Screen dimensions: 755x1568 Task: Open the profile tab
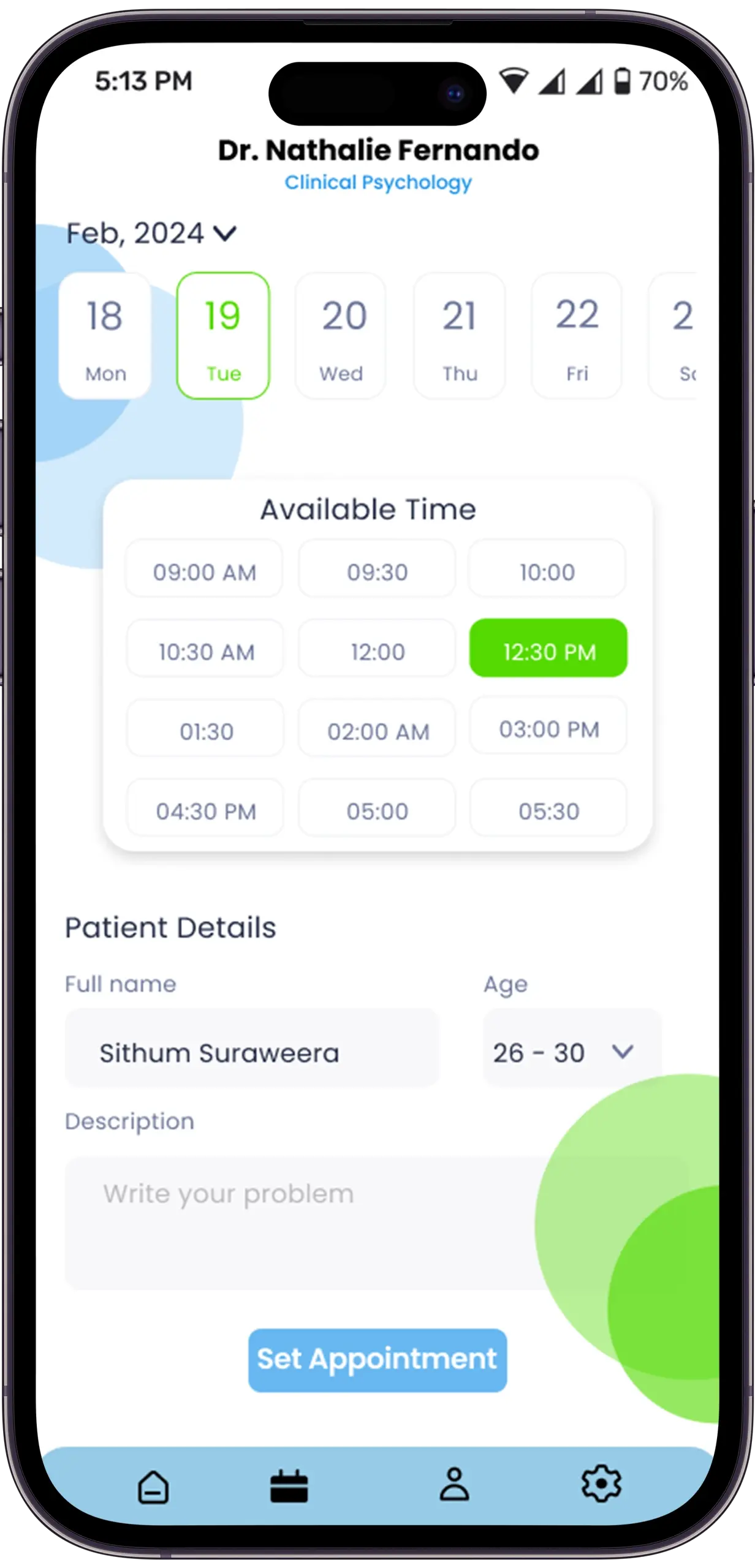point(454,1485)
